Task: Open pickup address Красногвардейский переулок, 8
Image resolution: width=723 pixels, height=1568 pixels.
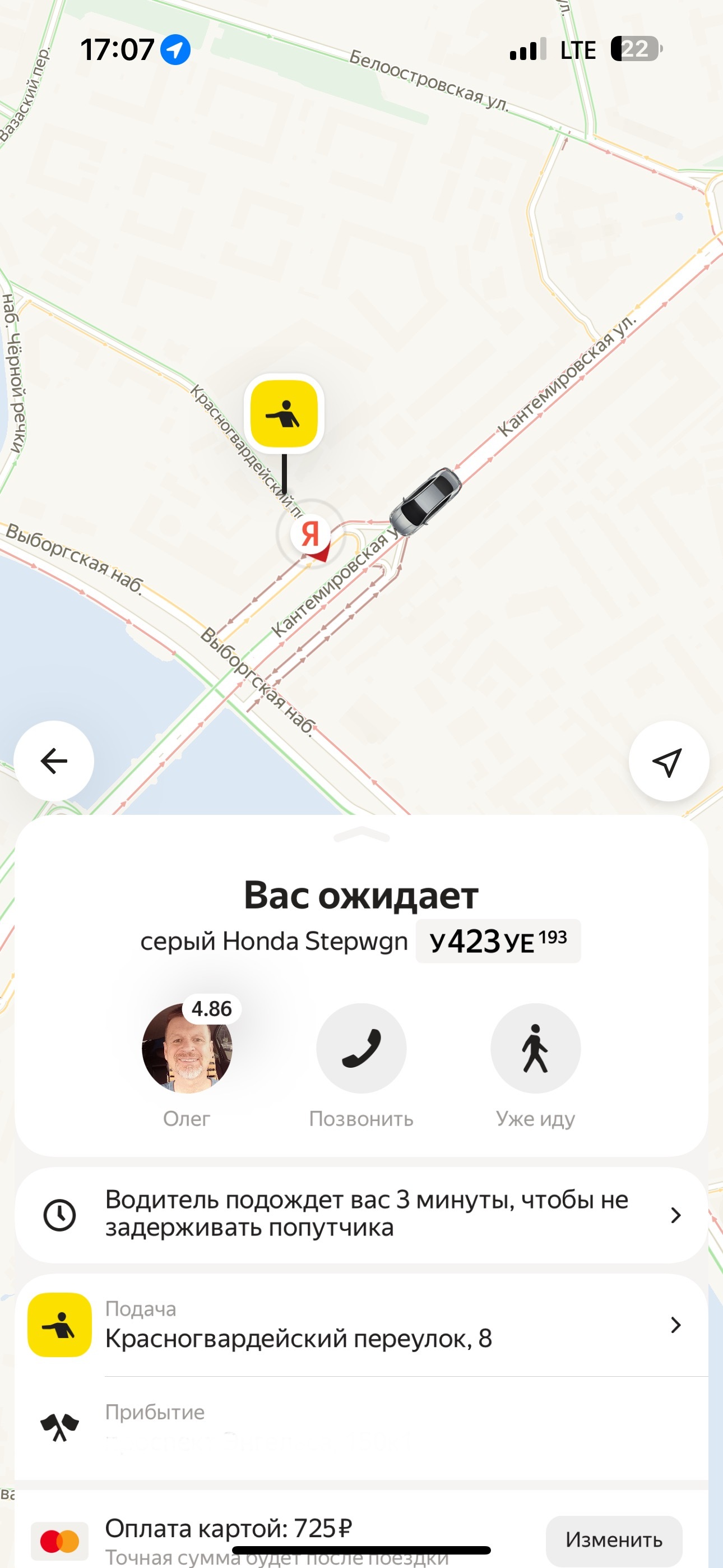Action: 361,1325
